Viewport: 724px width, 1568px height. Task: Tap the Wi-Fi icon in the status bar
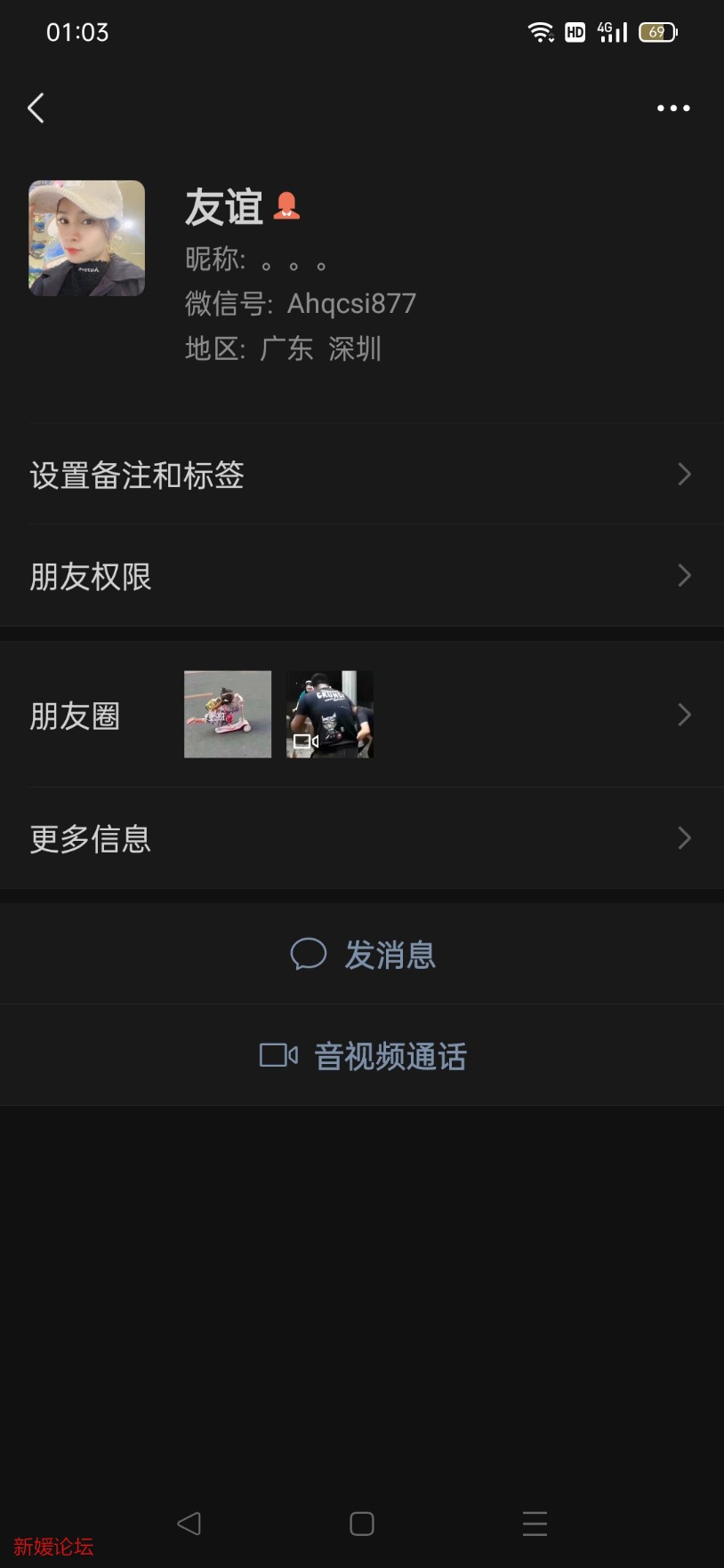click(x=541, y=31)
